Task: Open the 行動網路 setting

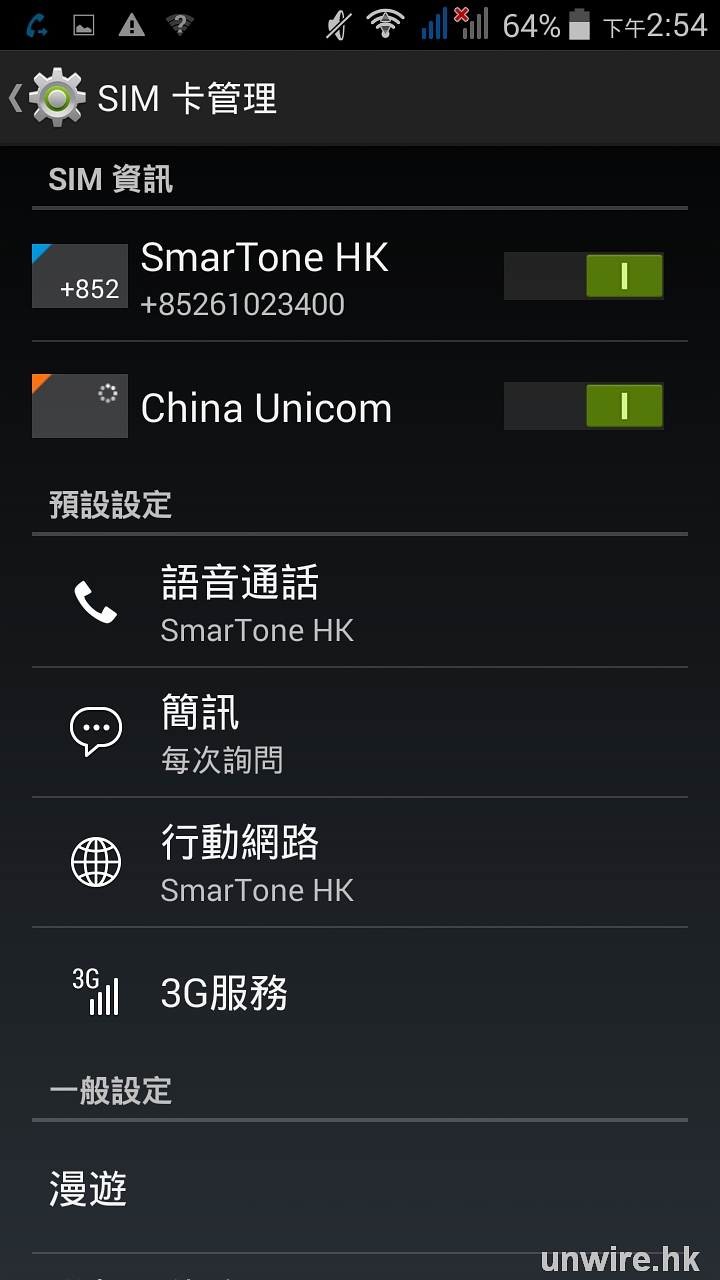Action: tap(360, 863)
